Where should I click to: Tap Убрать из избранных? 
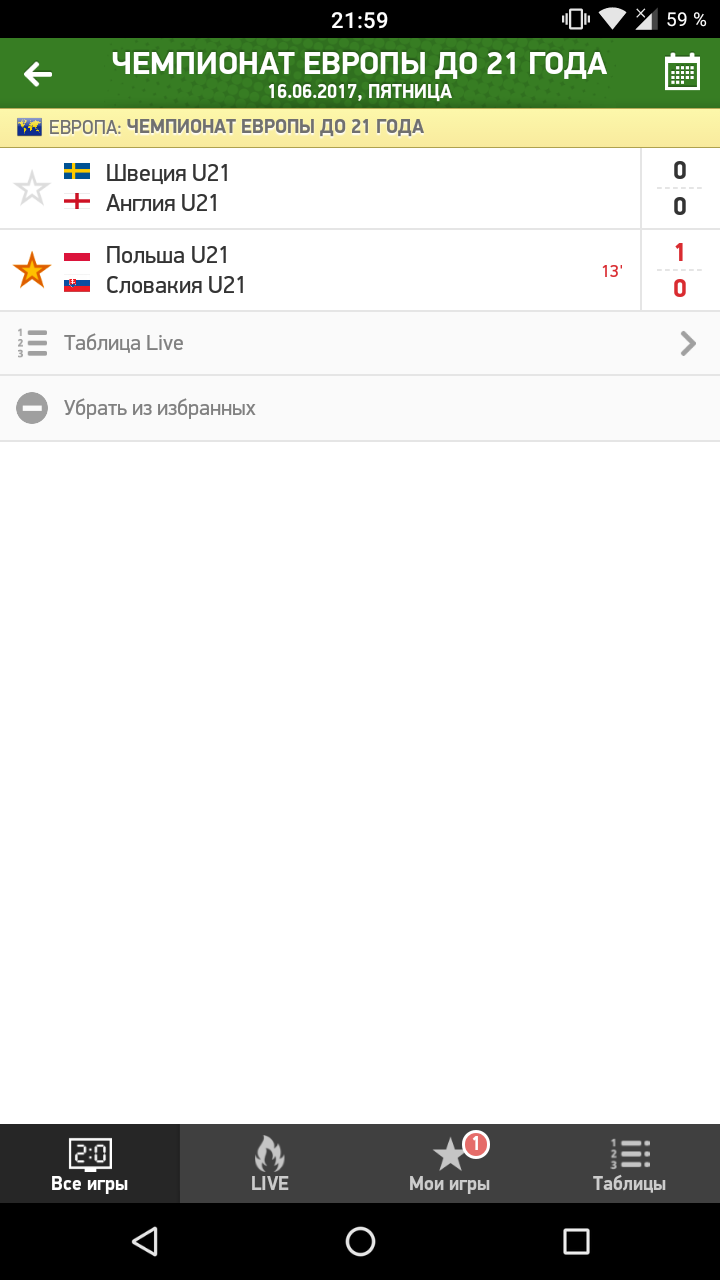[360, 408]
